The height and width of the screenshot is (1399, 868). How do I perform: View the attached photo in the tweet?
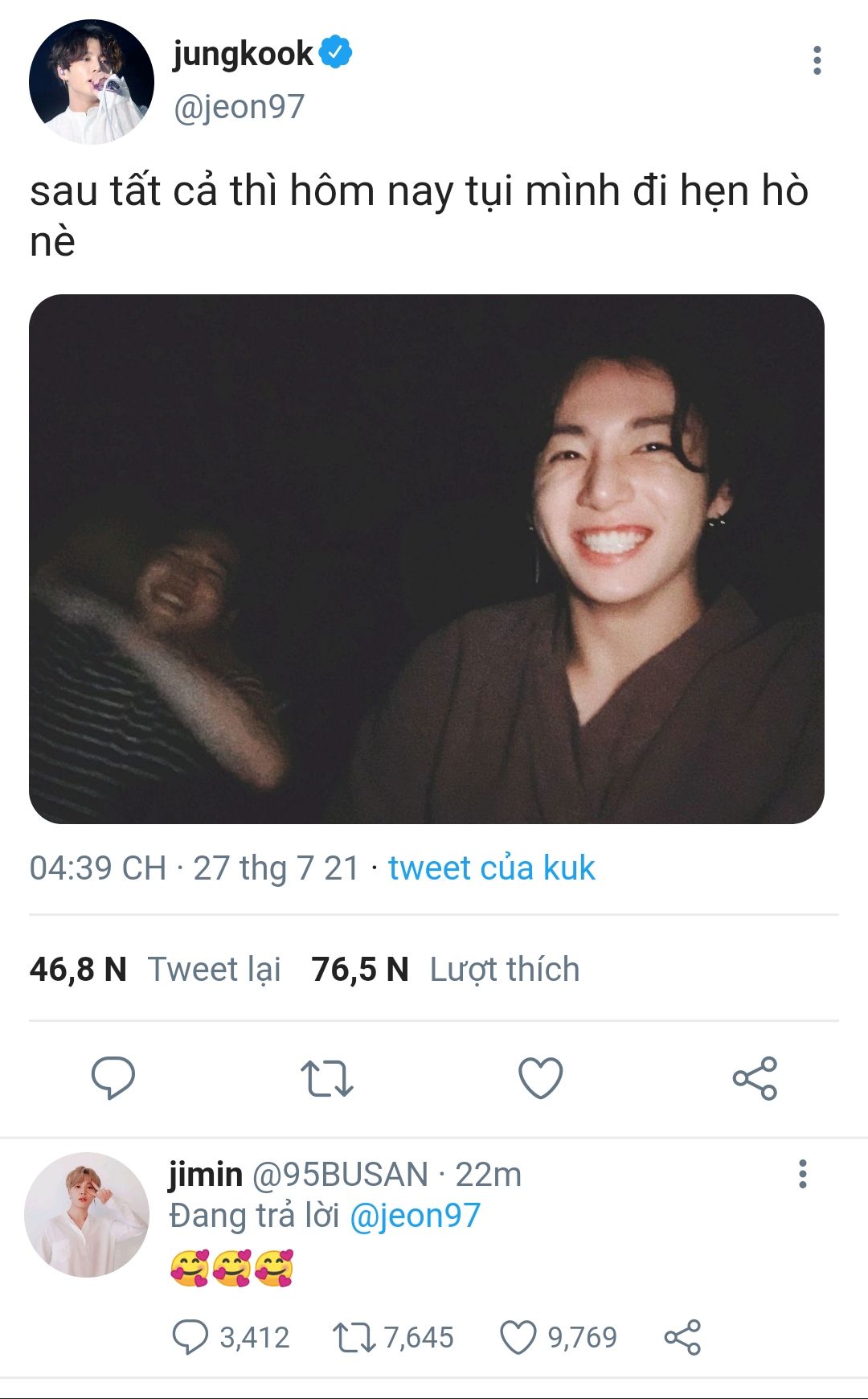[x=426, y=559]
